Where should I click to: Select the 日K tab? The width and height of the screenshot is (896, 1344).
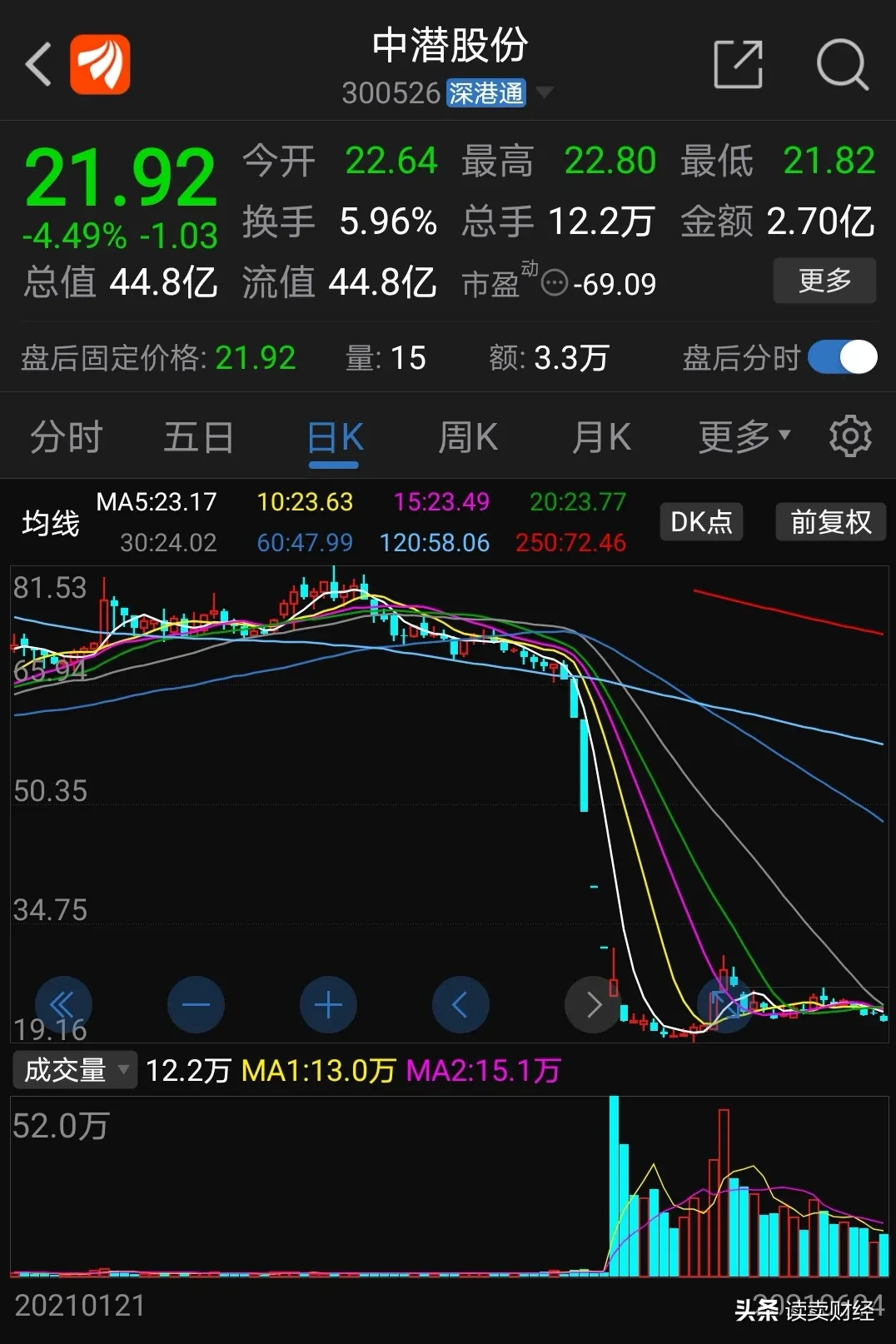tap(334, 437)
